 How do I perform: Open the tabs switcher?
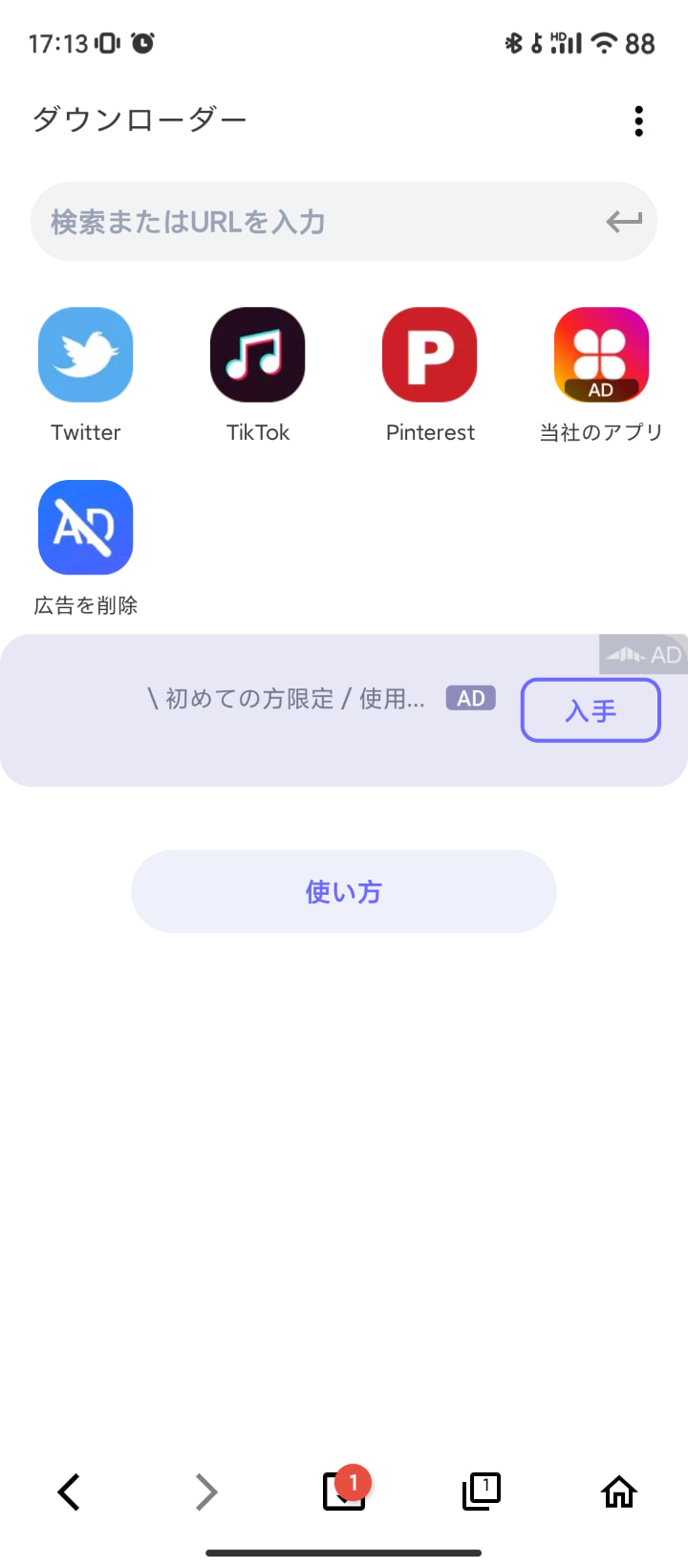click(x=482, y=1492)
